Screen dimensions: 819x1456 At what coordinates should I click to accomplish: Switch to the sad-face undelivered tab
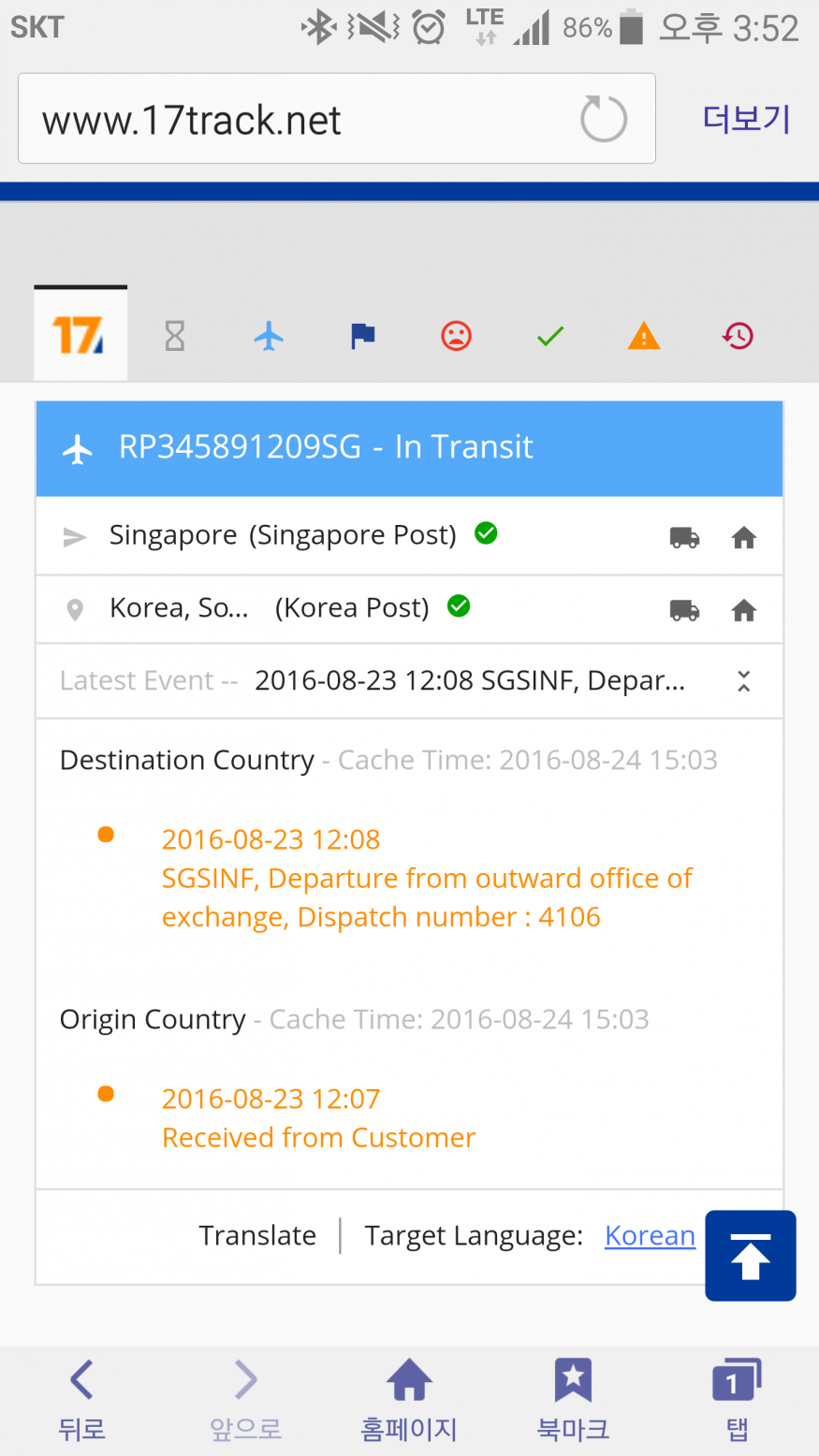tap(457, 336)
